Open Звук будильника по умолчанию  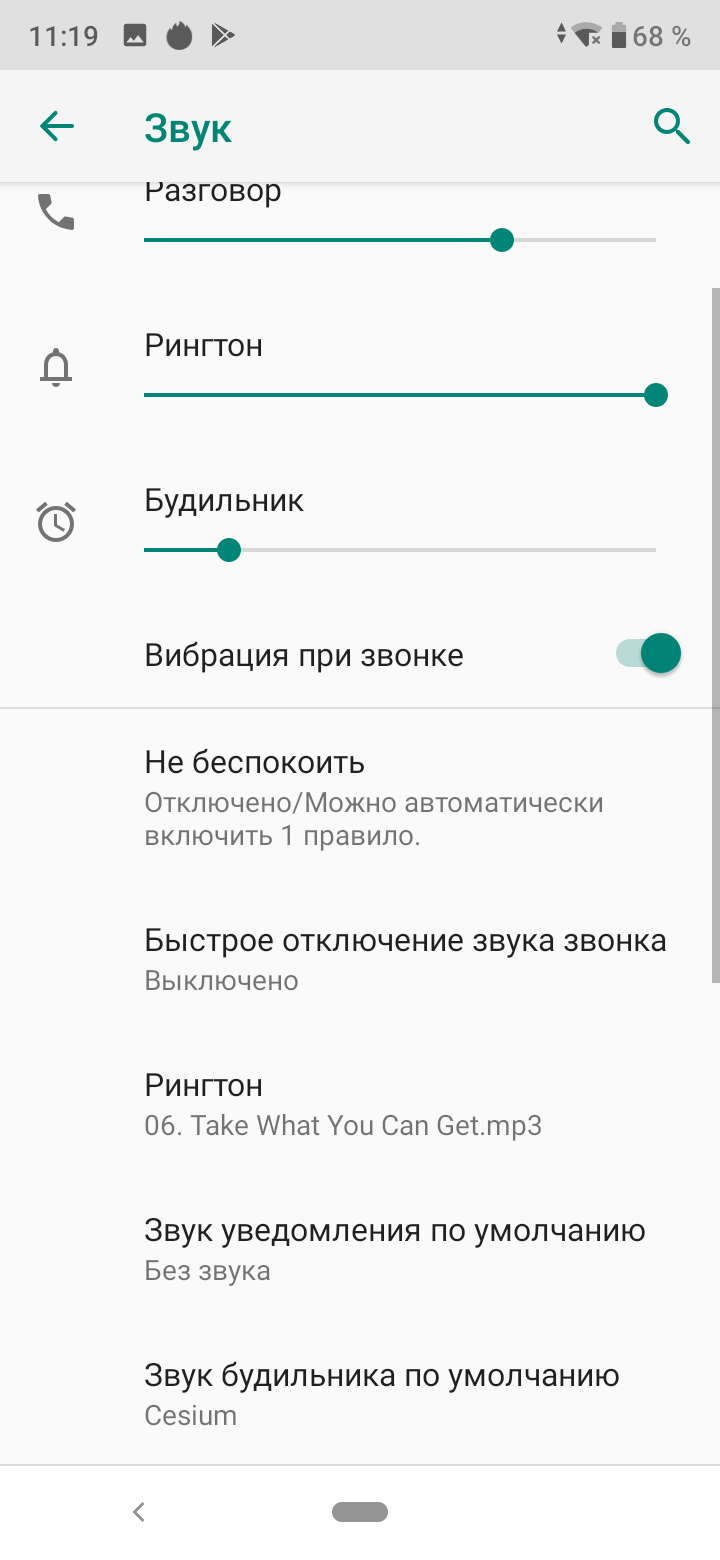[x=360, y=1394]
